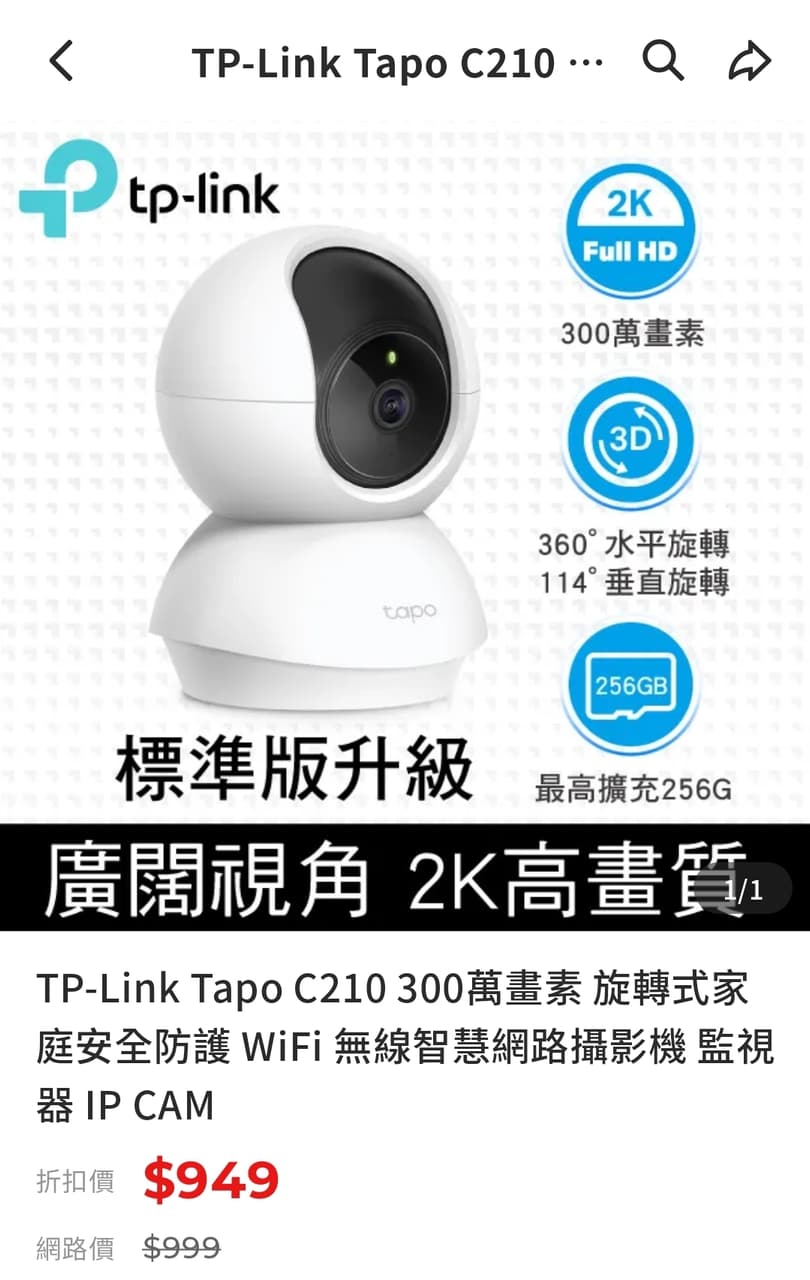Go back using the top-left arrow
This screenshot has width=810, height=1280.
(x=61, y=62)
